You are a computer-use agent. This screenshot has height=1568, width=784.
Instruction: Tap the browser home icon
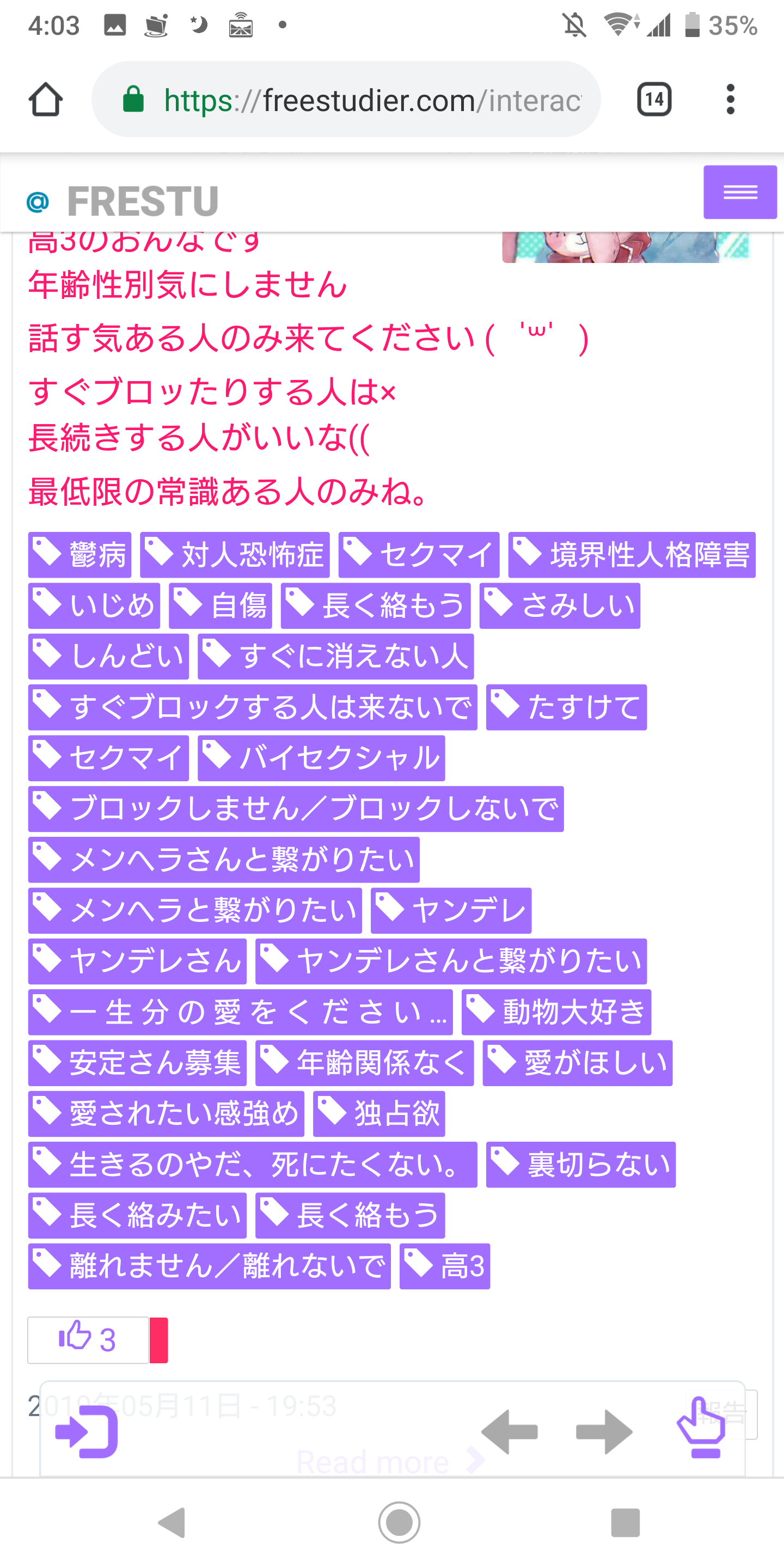point(46,100)
